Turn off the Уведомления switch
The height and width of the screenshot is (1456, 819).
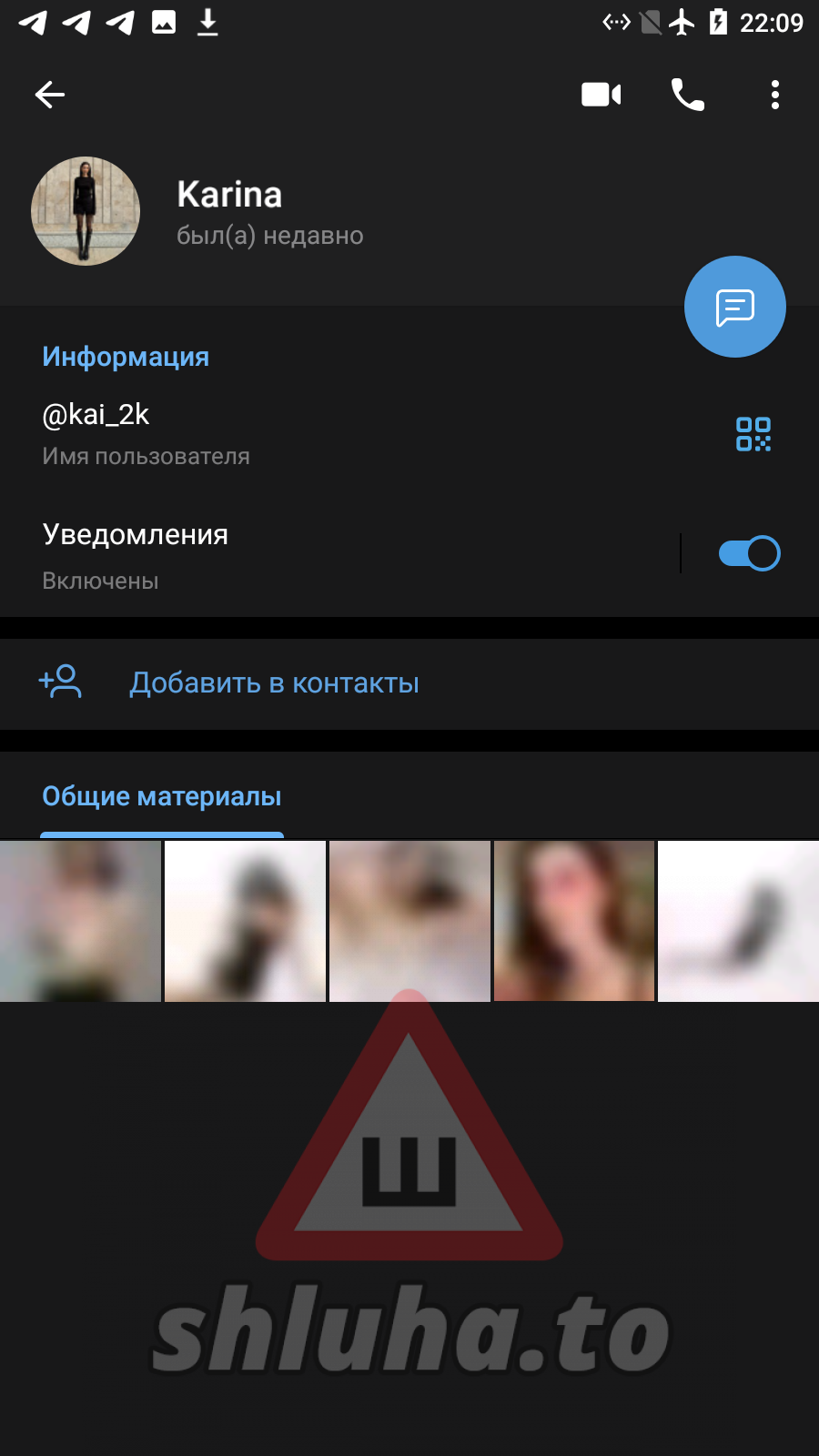tap(748, 553)
